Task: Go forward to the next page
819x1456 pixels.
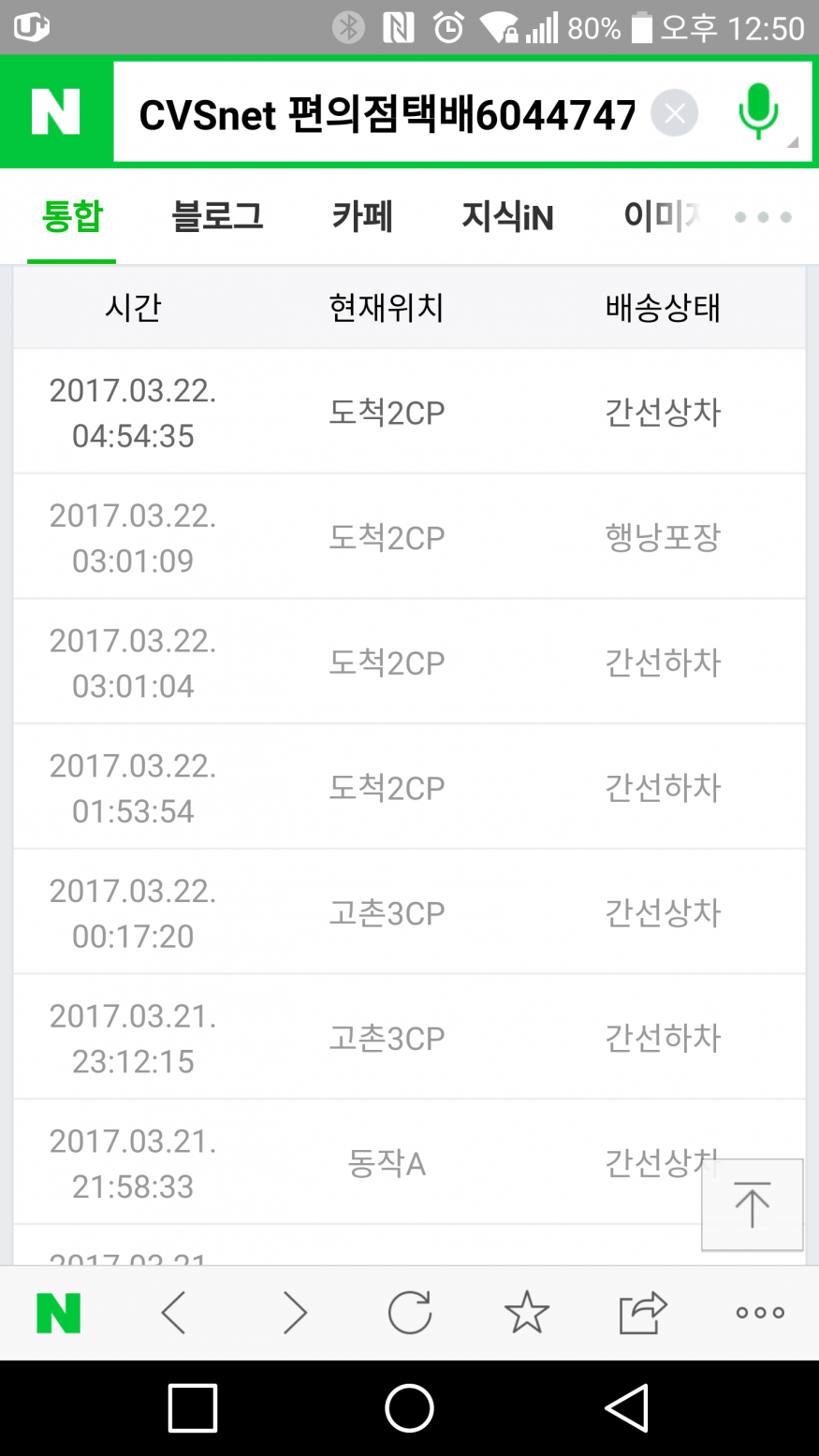Action: [x=294, y=1313]
